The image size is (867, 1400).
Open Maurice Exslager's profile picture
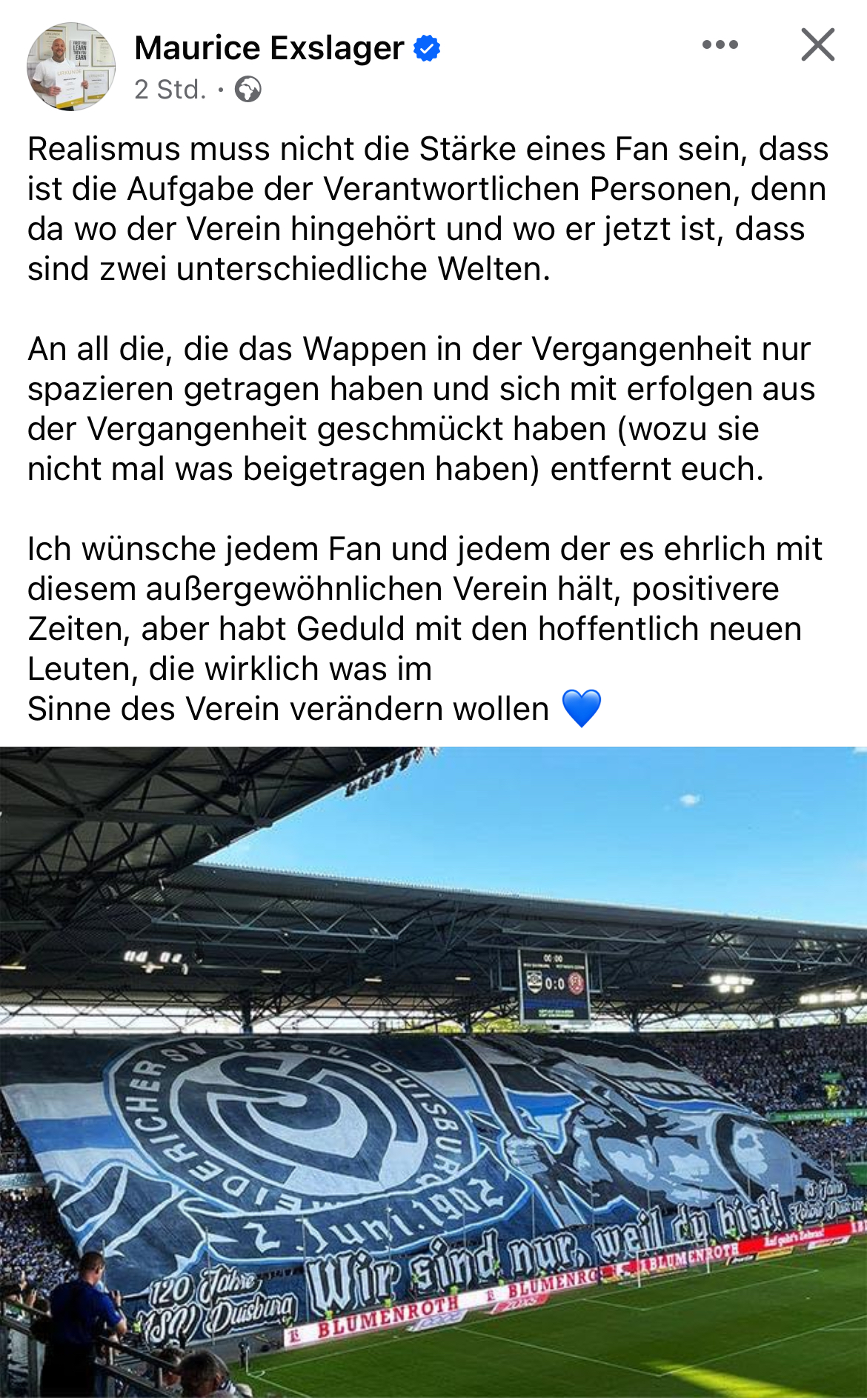click(71, 67)
